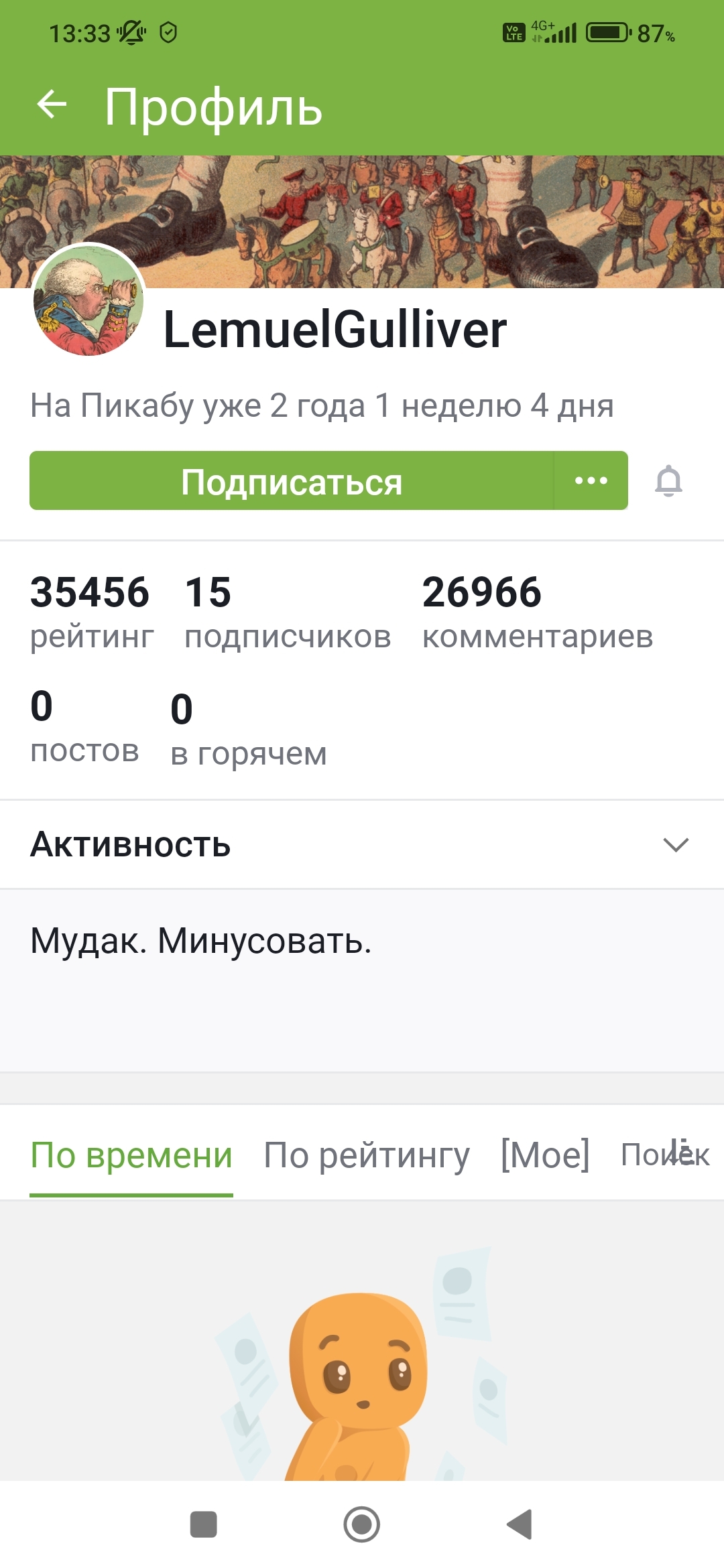Open the 26966 комментариев list
724x1568 pixels.
[537, 612]
